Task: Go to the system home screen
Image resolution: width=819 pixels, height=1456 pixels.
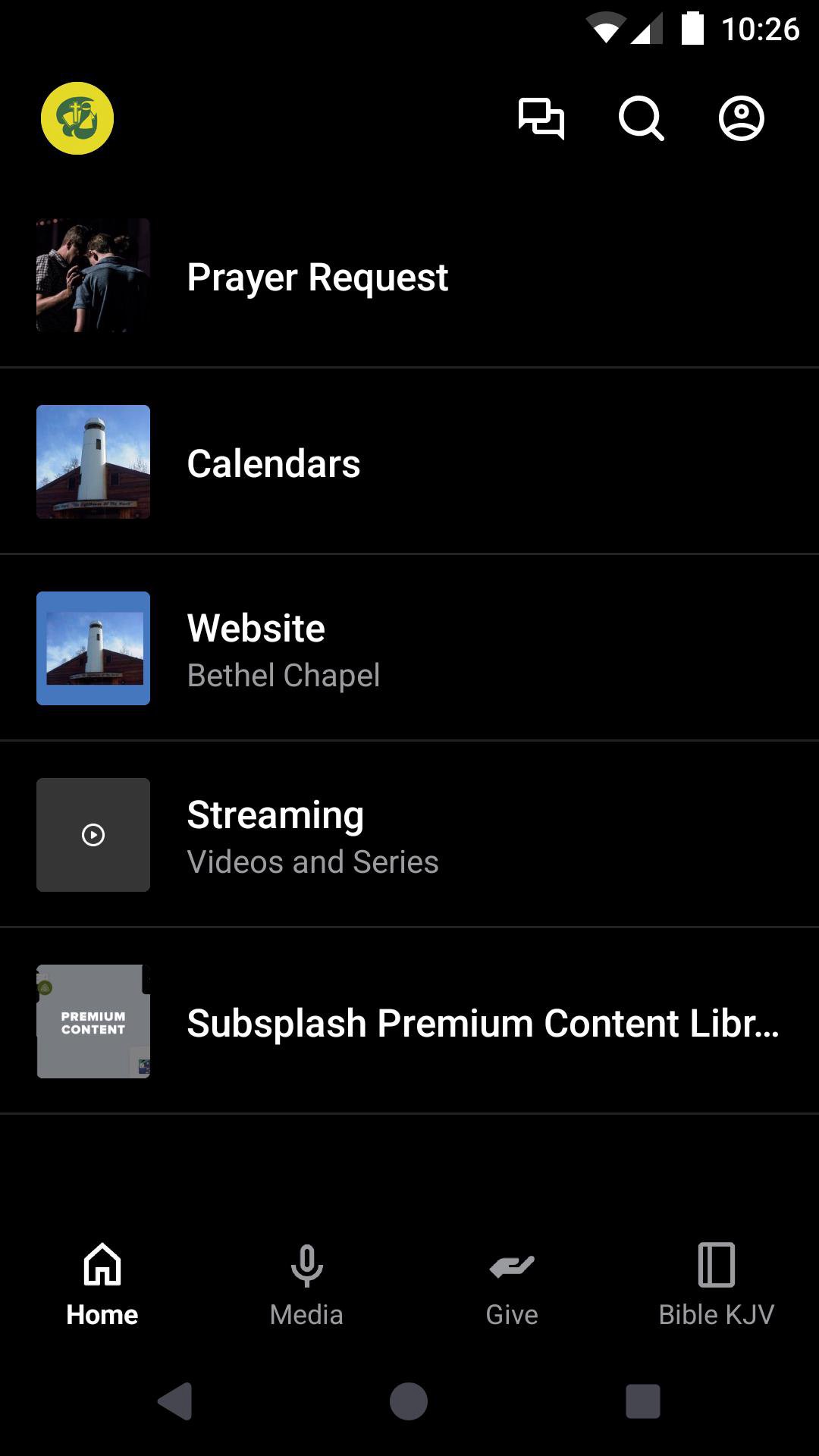Action: click(x=409, y=1401)
